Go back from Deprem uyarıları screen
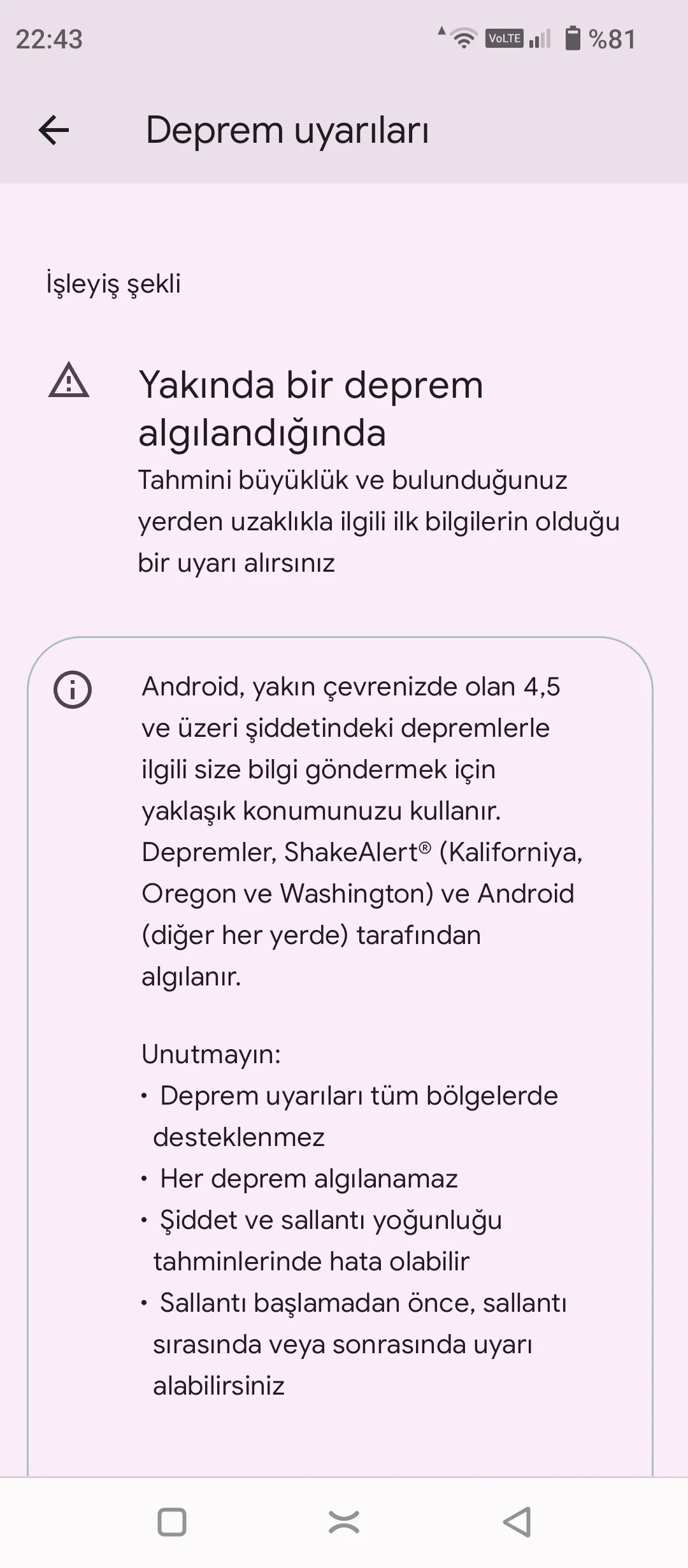 click(x=54, y=131)
